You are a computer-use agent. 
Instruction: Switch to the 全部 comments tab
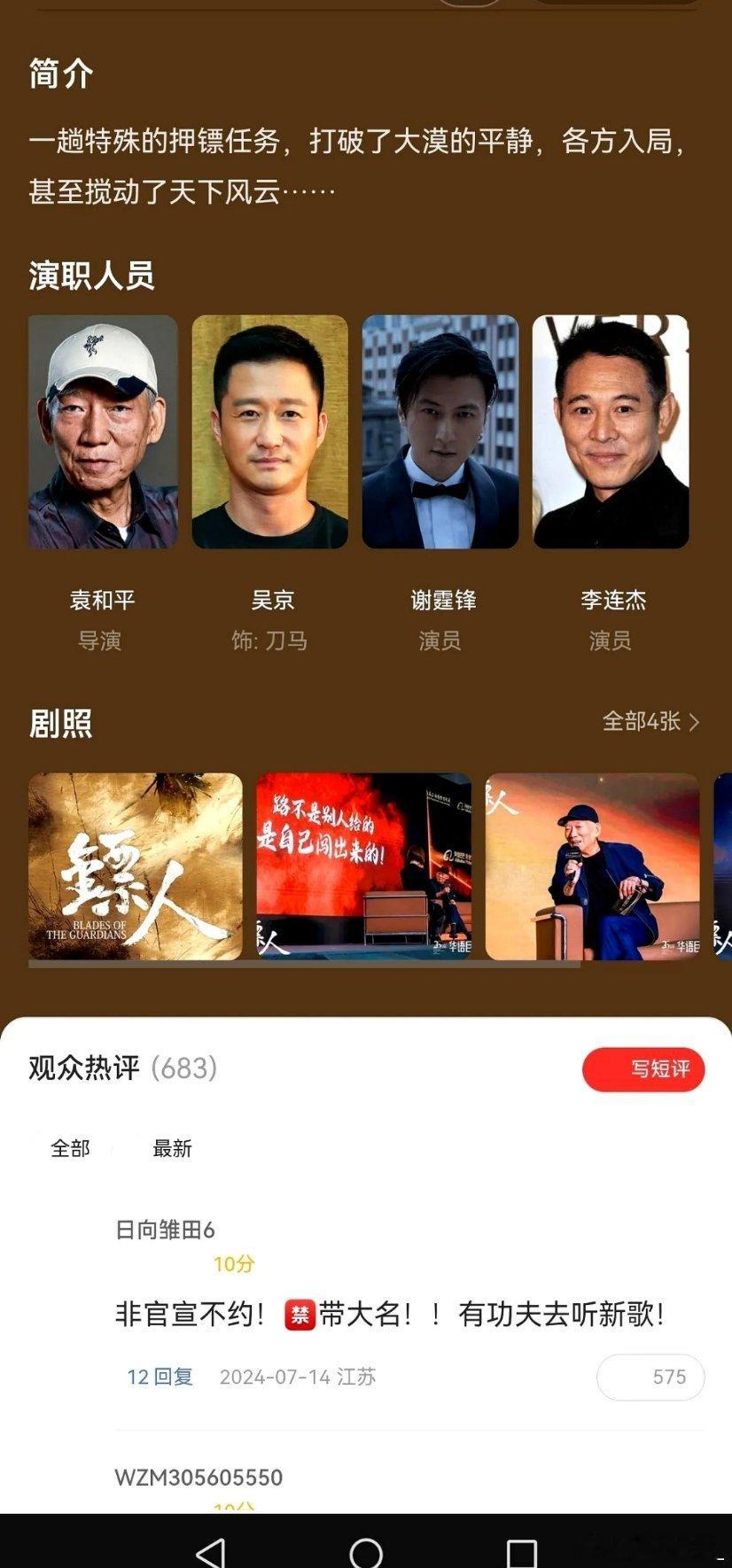pos(73,1149)
